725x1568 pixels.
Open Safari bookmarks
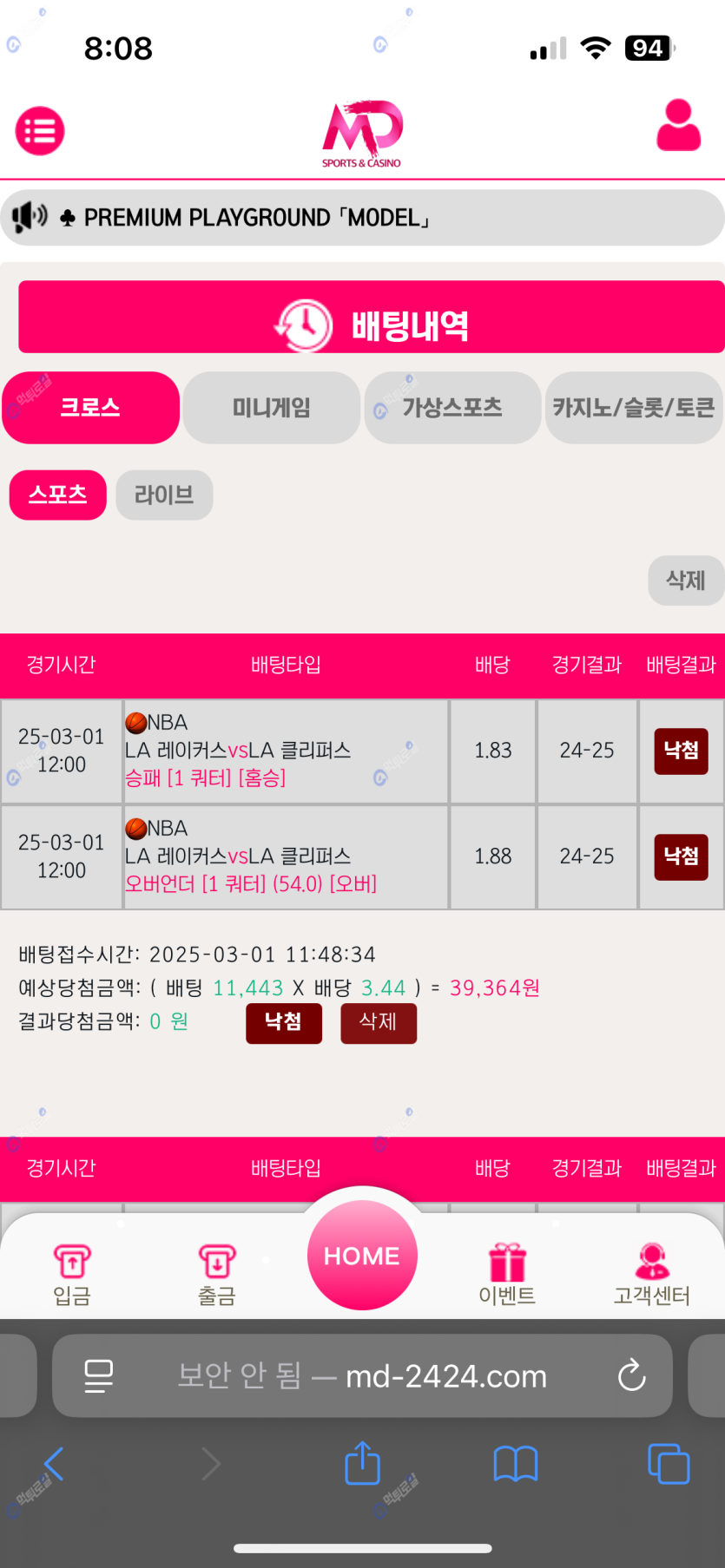pyautogui.click(x=515, y=1464)
